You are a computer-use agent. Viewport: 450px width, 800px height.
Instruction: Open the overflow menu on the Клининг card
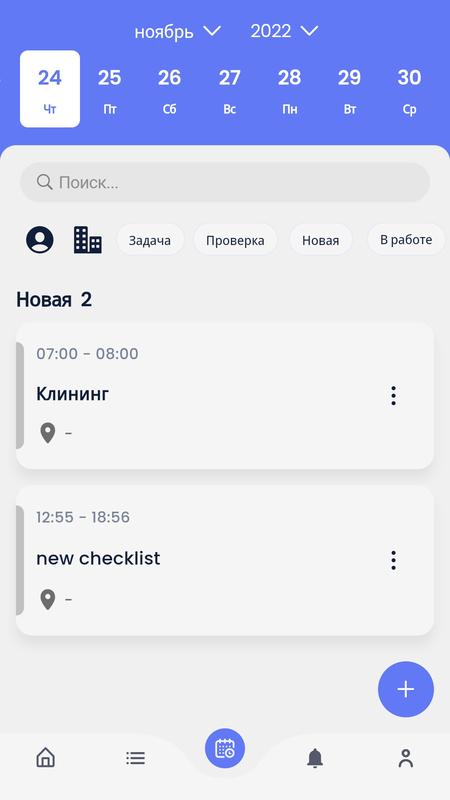pyautogui.click(x=393, y=395)
